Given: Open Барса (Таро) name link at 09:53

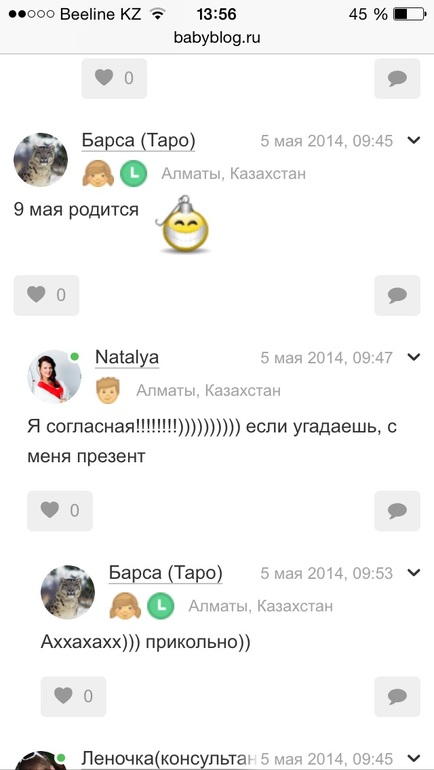Looking at the screenshot, I should pos(165,573).
